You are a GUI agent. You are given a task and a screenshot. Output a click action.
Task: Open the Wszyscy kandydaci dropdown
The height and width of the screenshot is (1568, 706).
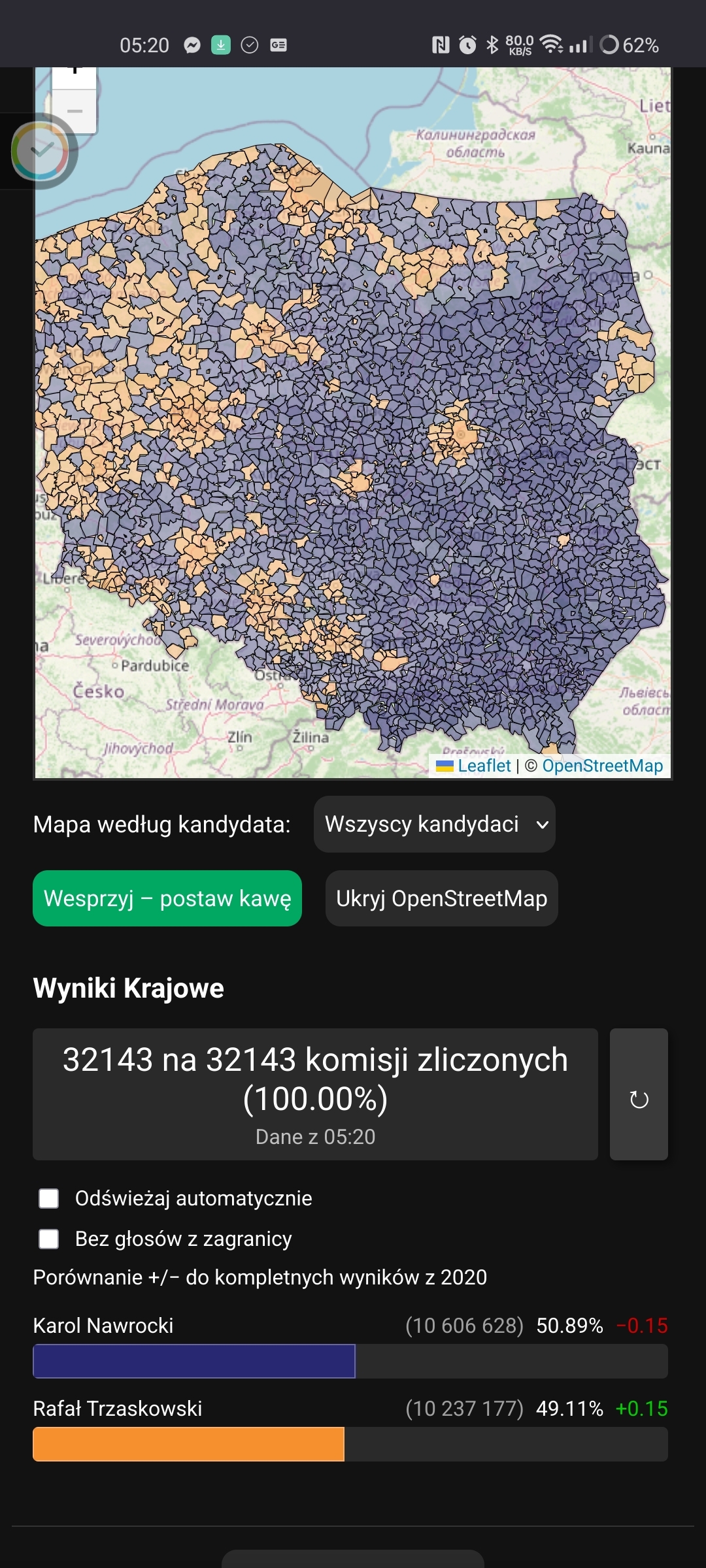click(x=434, y=824)
